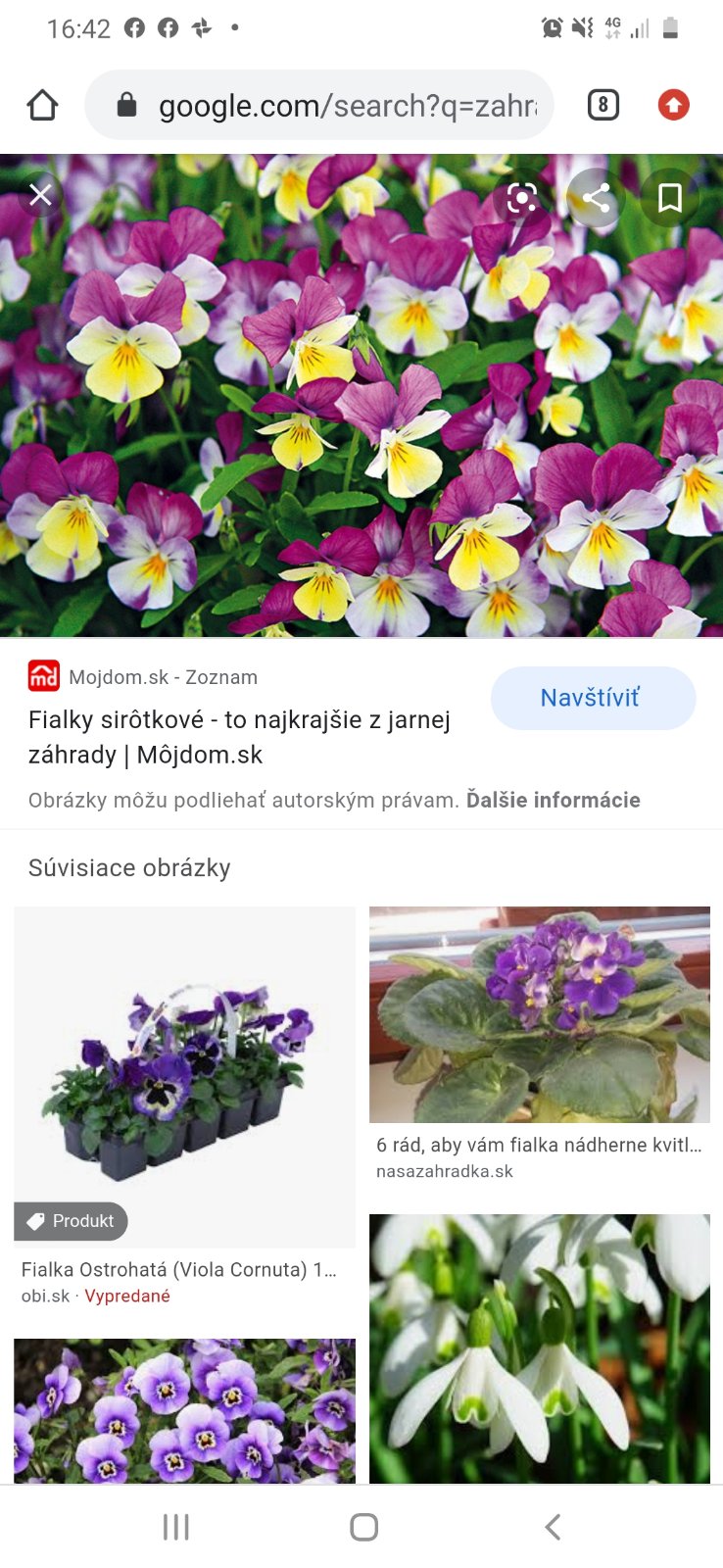The height and width of the screenshot is (1568, 723).
Task: Tap the red browser update icon
Action: (673, 105)
